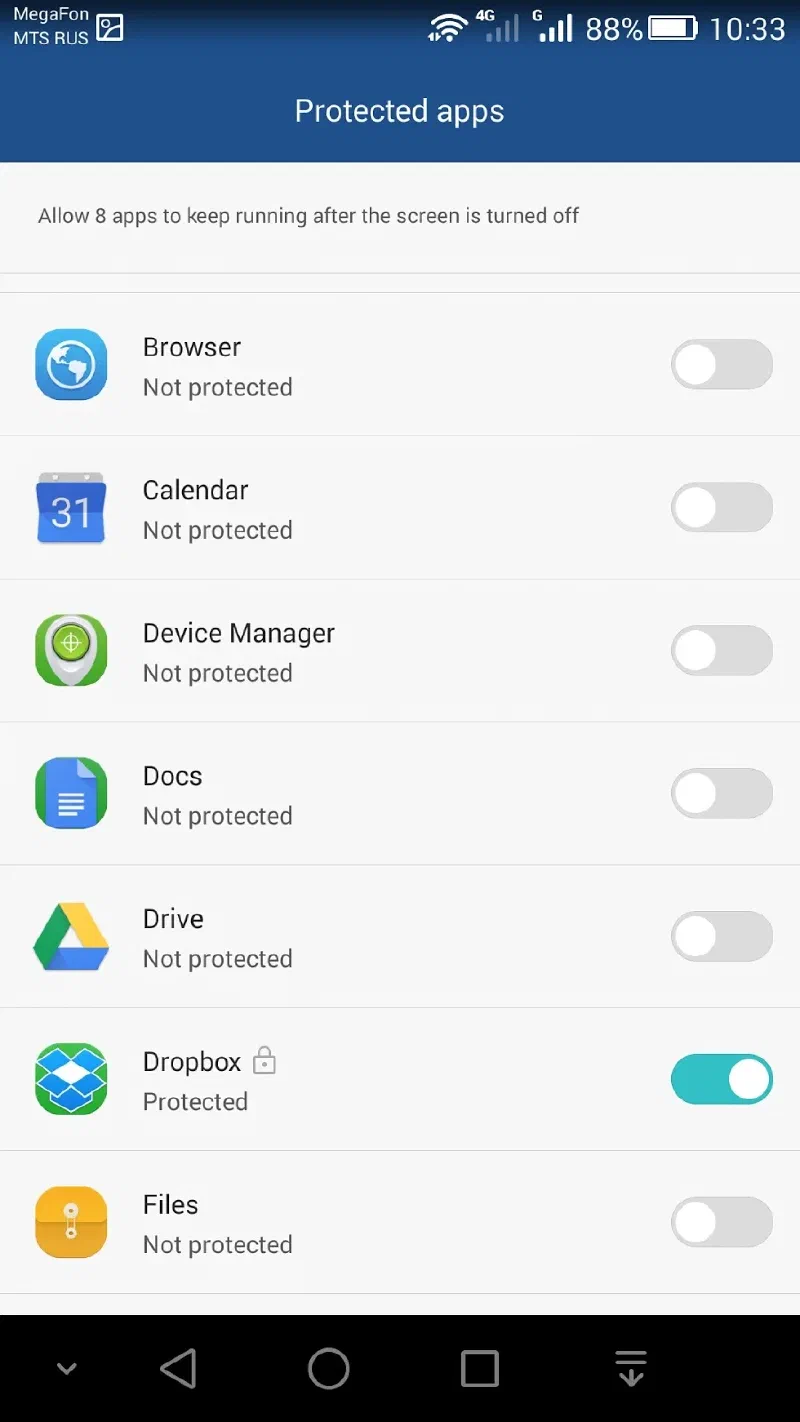Switch on protection for Docs

click(x=721, y=794)
